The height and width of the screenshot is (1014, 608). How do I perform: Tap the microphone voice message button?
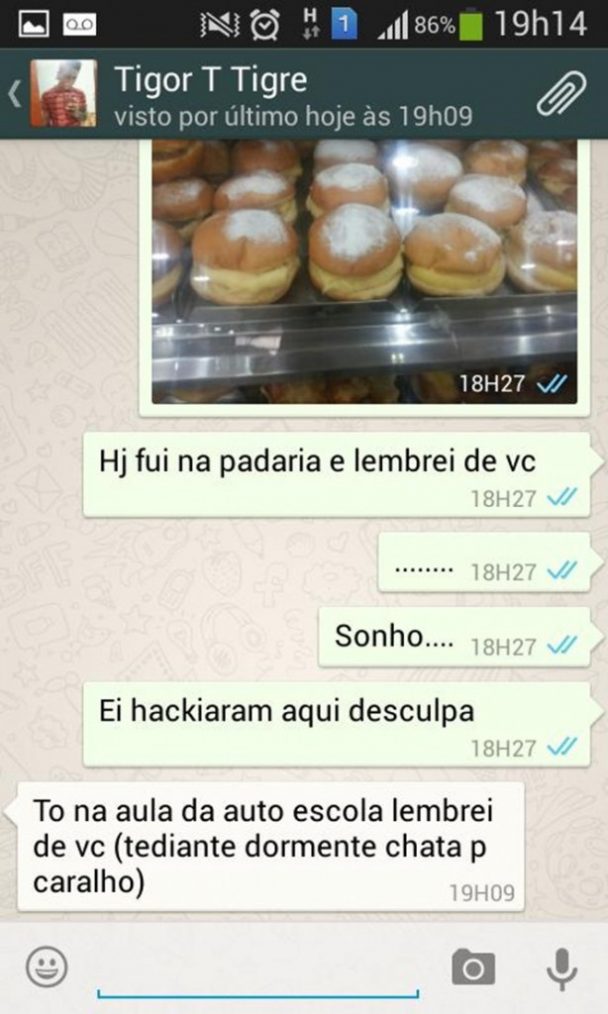point(561,967)
